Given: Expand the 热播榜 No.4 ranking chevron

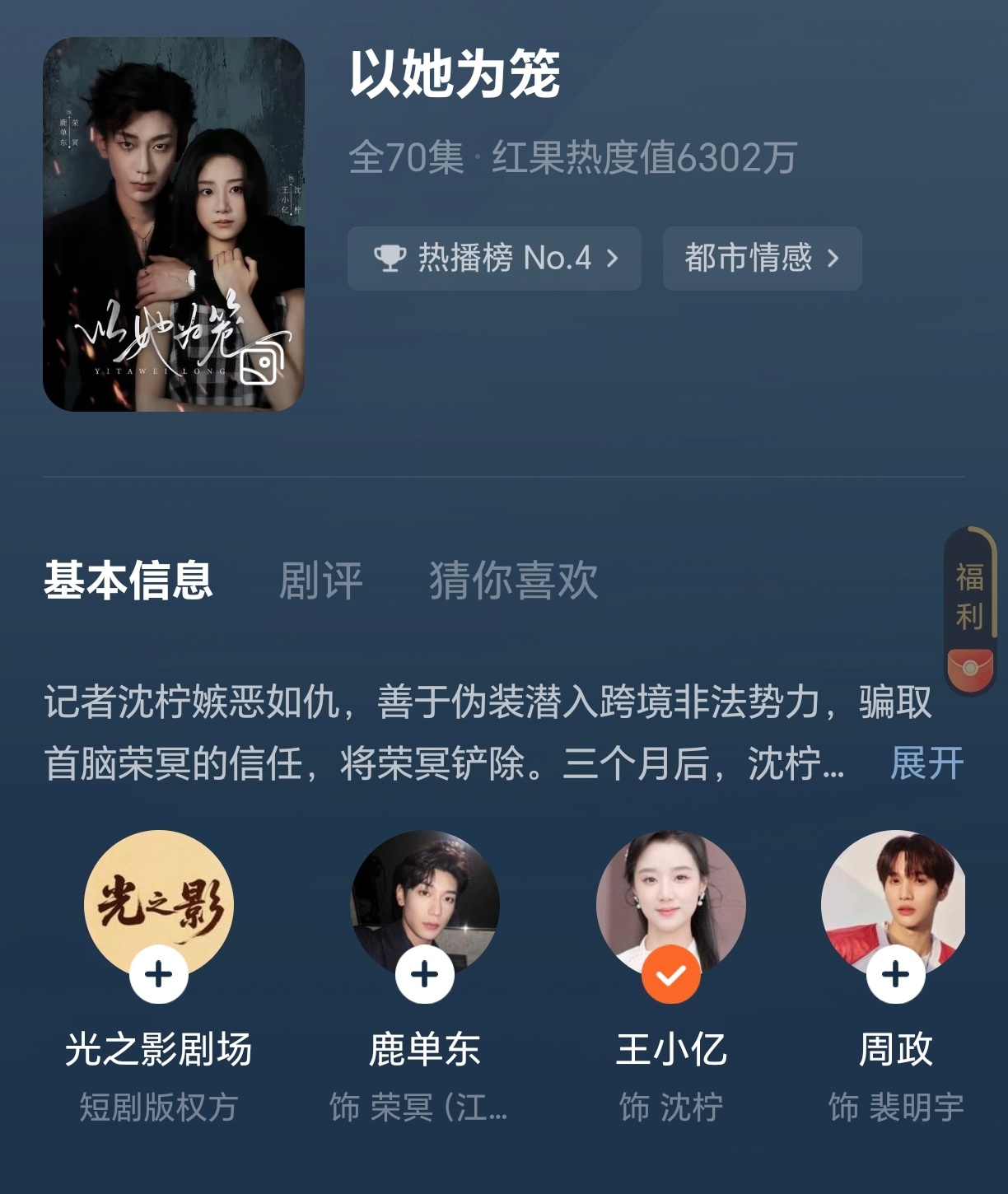Looking at the screenshot, I should [611, 259].
